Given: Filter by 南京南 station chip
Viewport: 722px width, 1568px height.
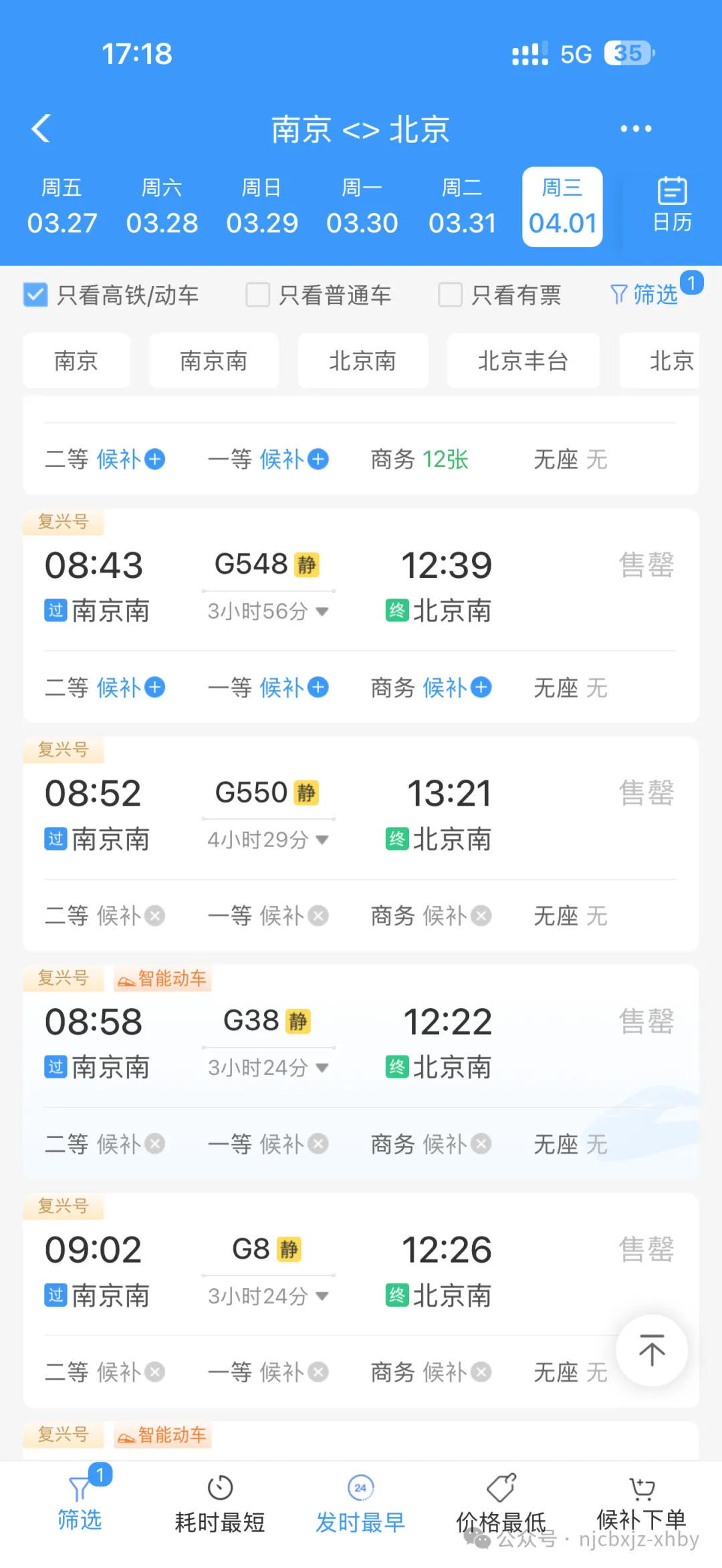Looking at the screenshot, I should (x=214, y=361).
